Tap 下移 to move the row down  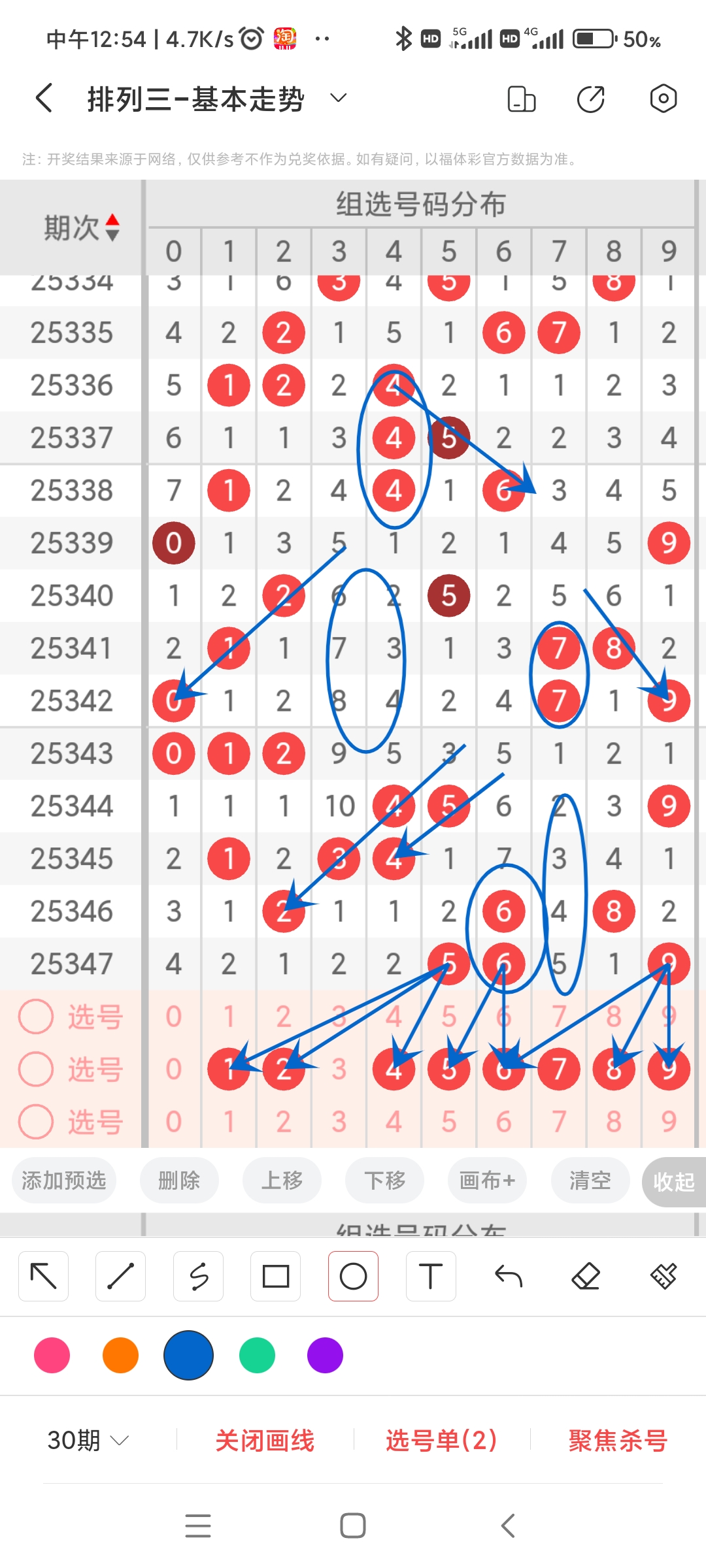point(384,1181)
